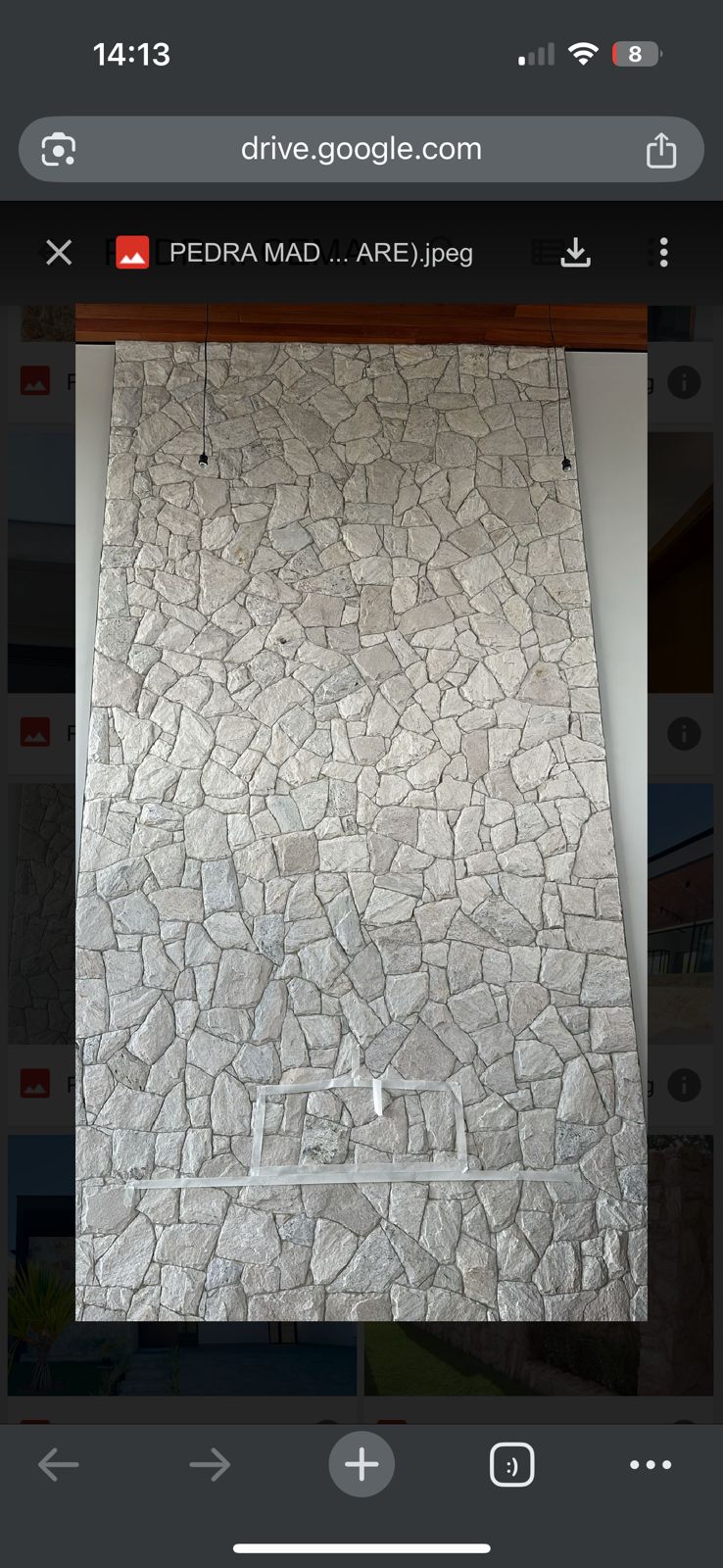723x1568 pixels.
Task: Tap the drive.google.com address bar
Action: (x=361, y=149)
